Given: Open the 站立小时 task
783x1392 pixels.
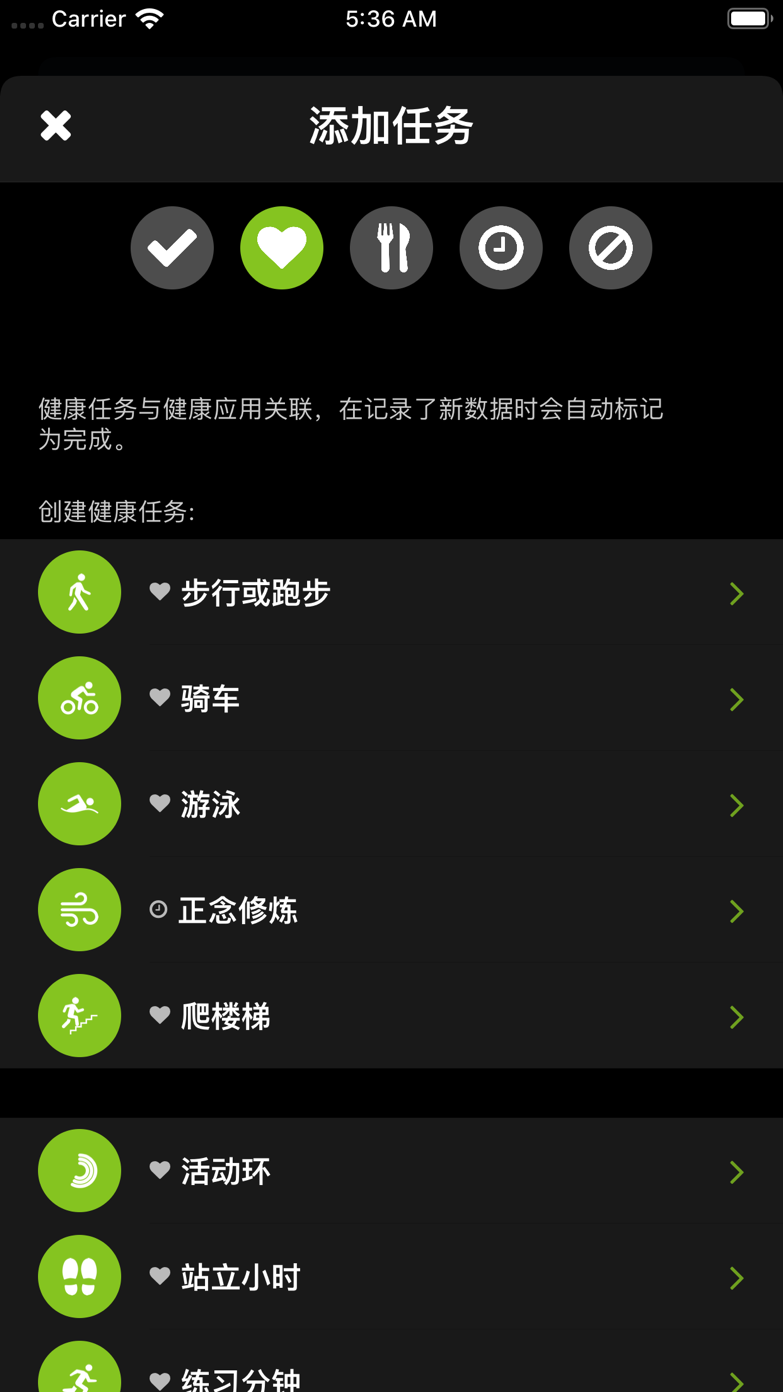Looking at the screenshot, I should click(391, 1278).
